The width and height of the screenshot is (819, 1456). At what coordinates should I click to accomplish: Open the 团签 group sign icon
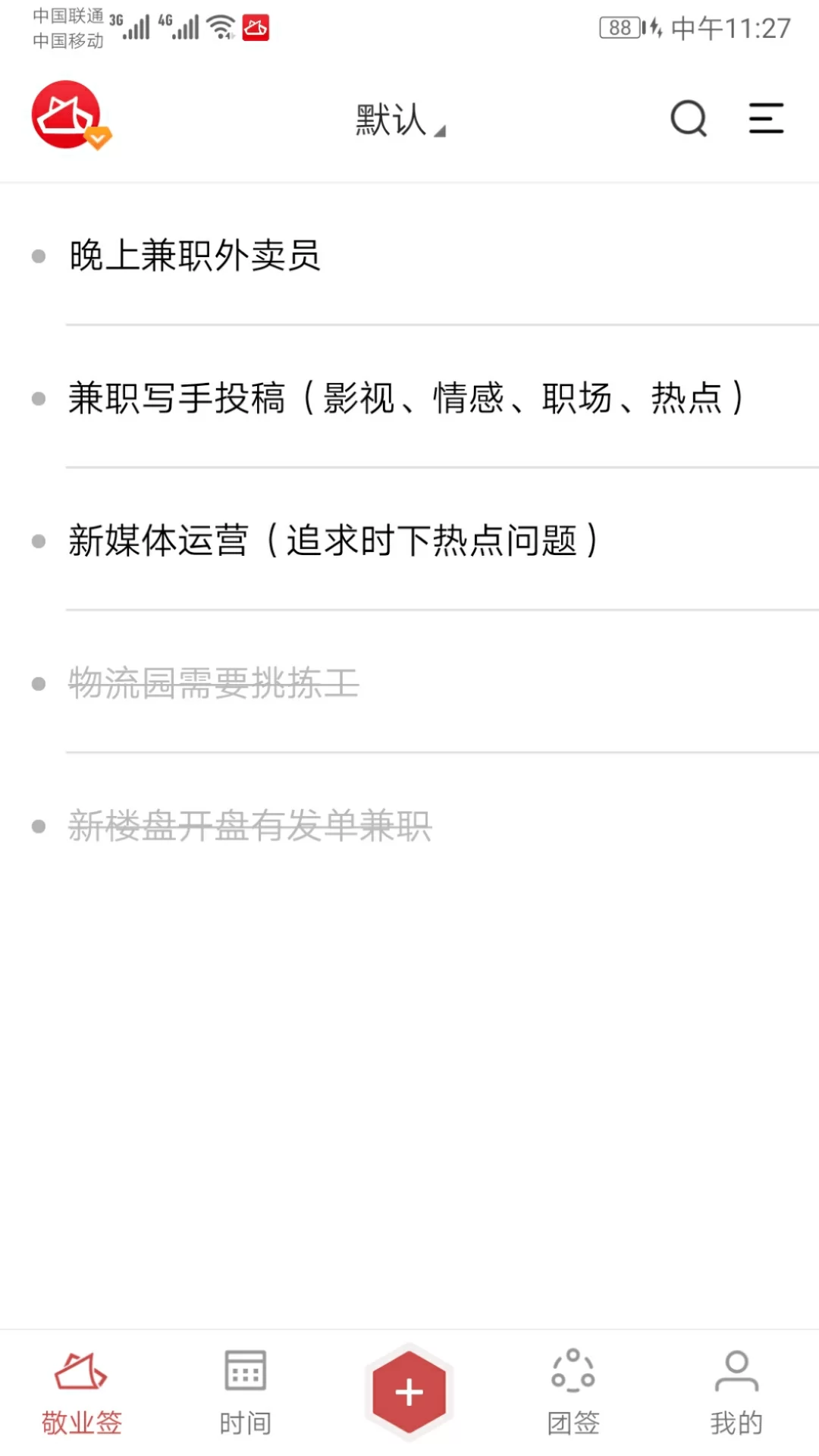[573, 1380]
